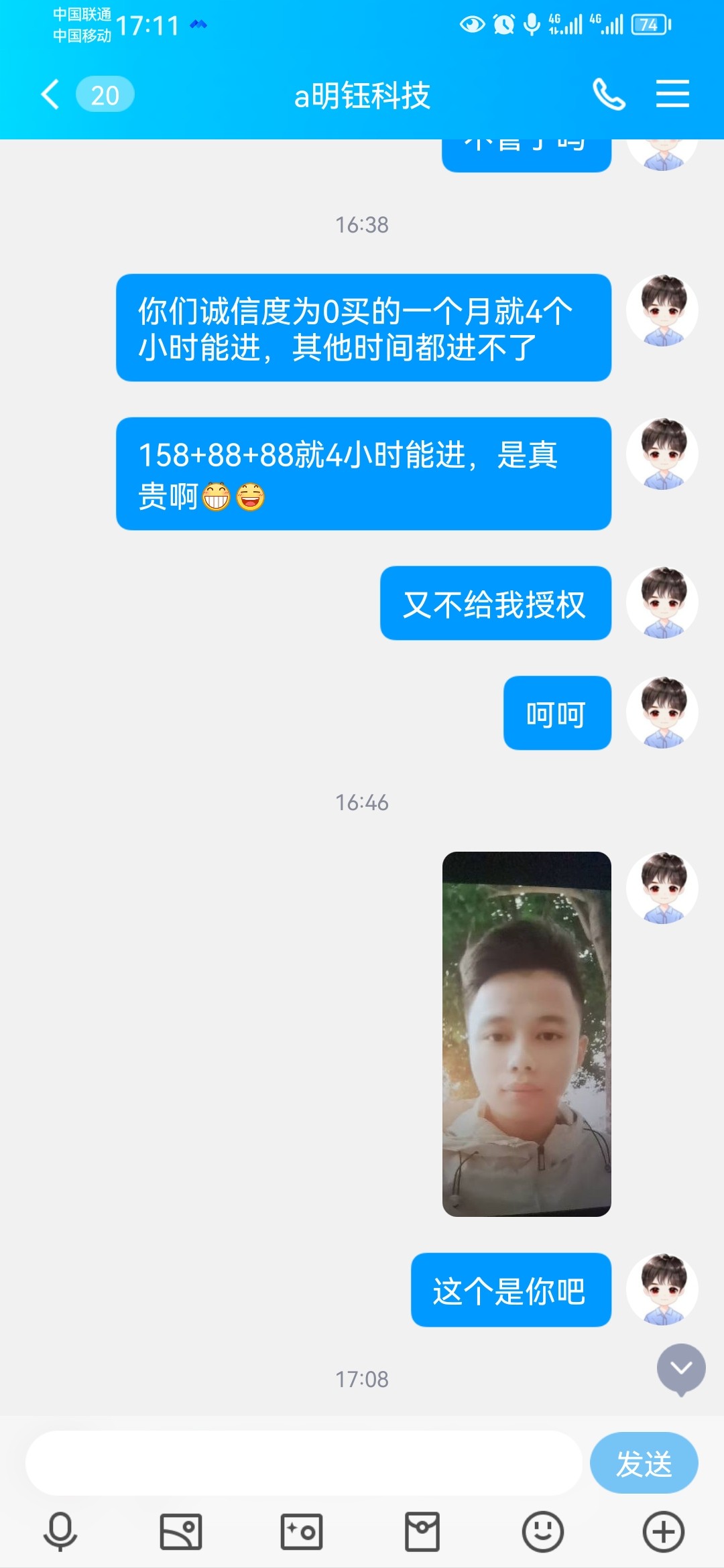Viewport: 724px width, 1568px height.
Task: Open the camera to take a photo
Action: 302,1532
